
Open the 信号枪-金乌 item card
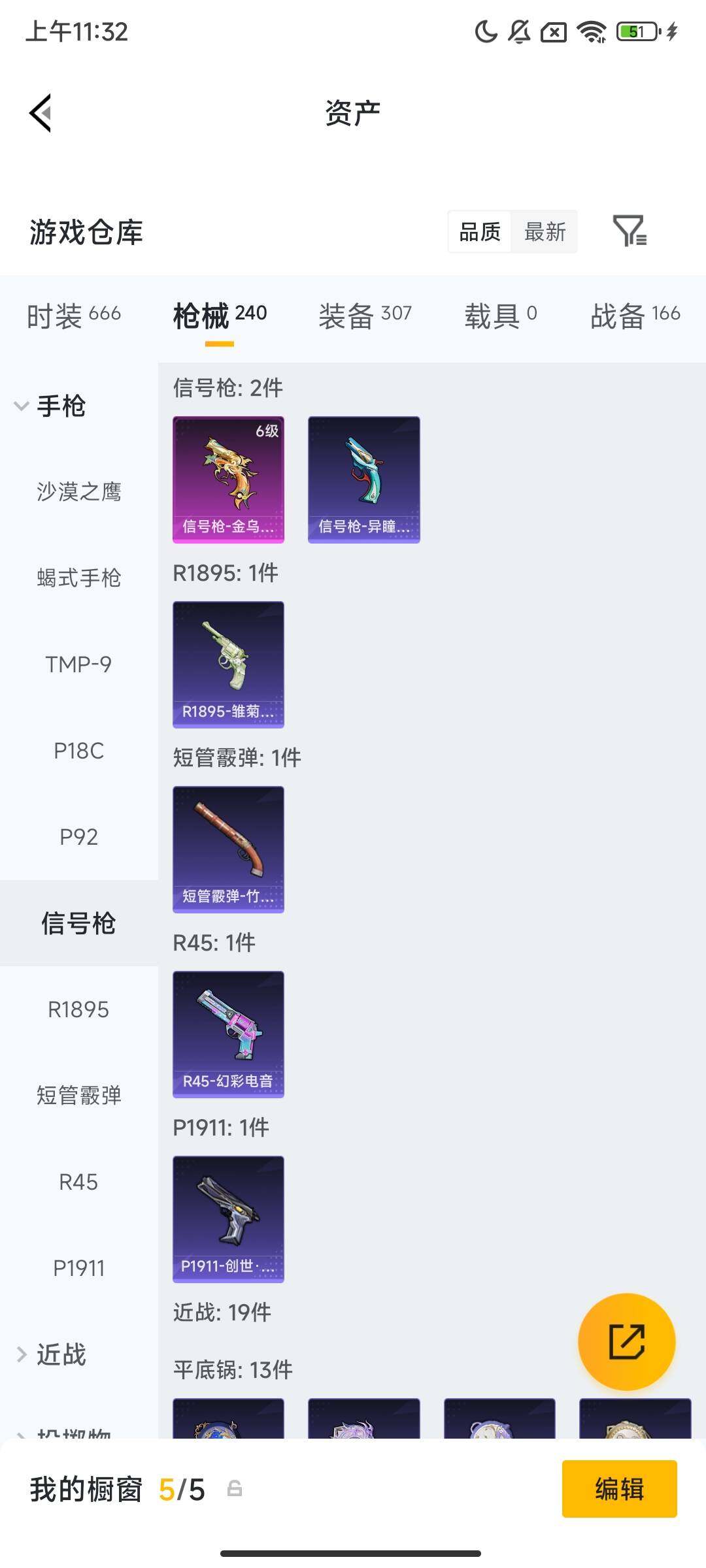coord(228,479)
